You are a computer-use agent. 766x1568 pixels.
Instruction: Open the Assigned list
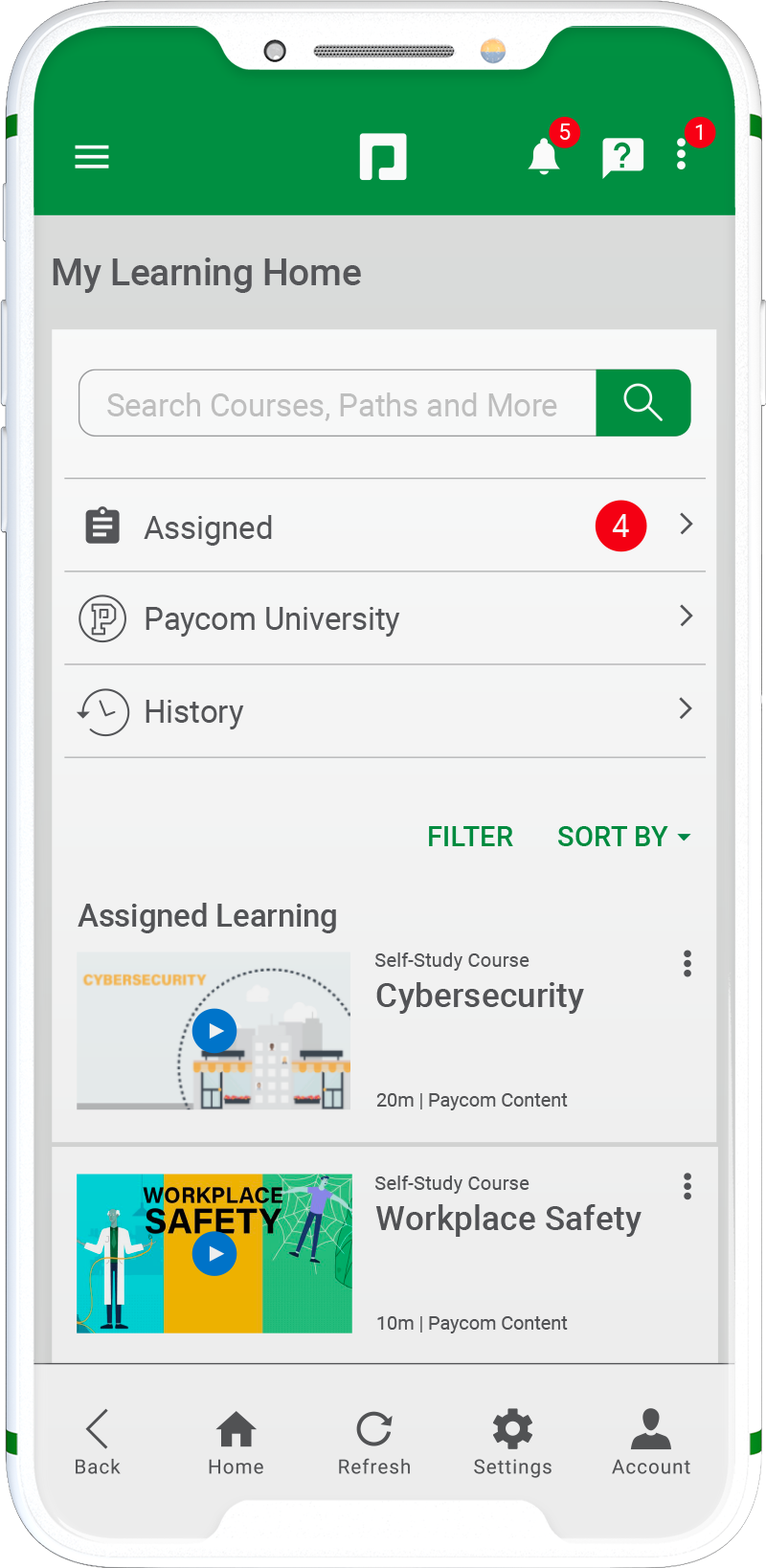385,526
